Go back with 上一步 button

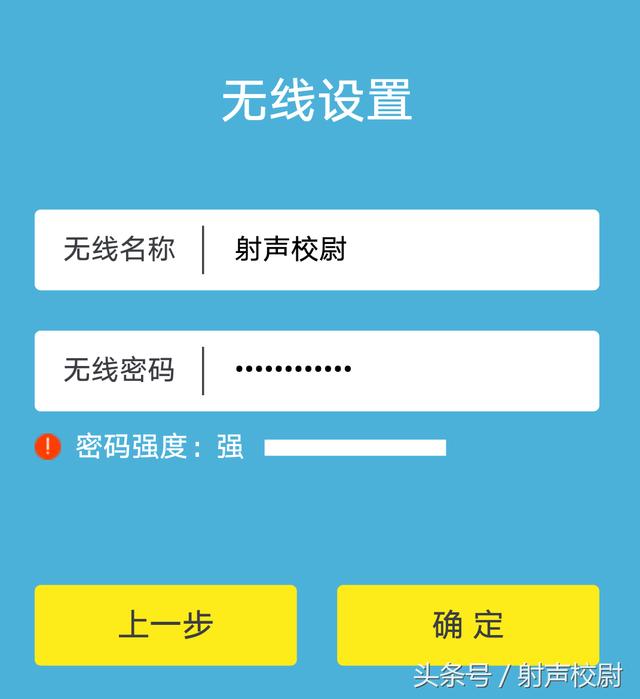point(166,625)
